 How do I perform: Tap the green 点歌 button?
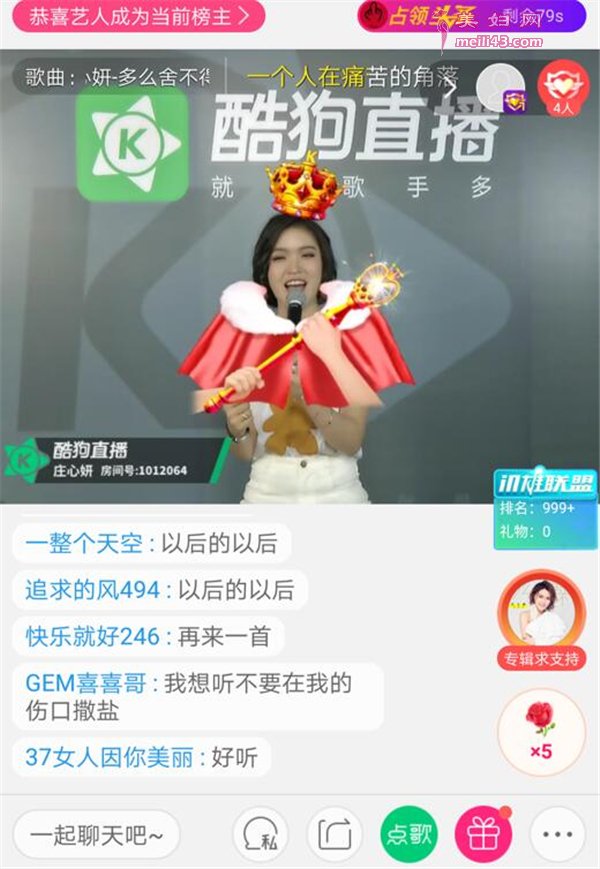(408, 833)
